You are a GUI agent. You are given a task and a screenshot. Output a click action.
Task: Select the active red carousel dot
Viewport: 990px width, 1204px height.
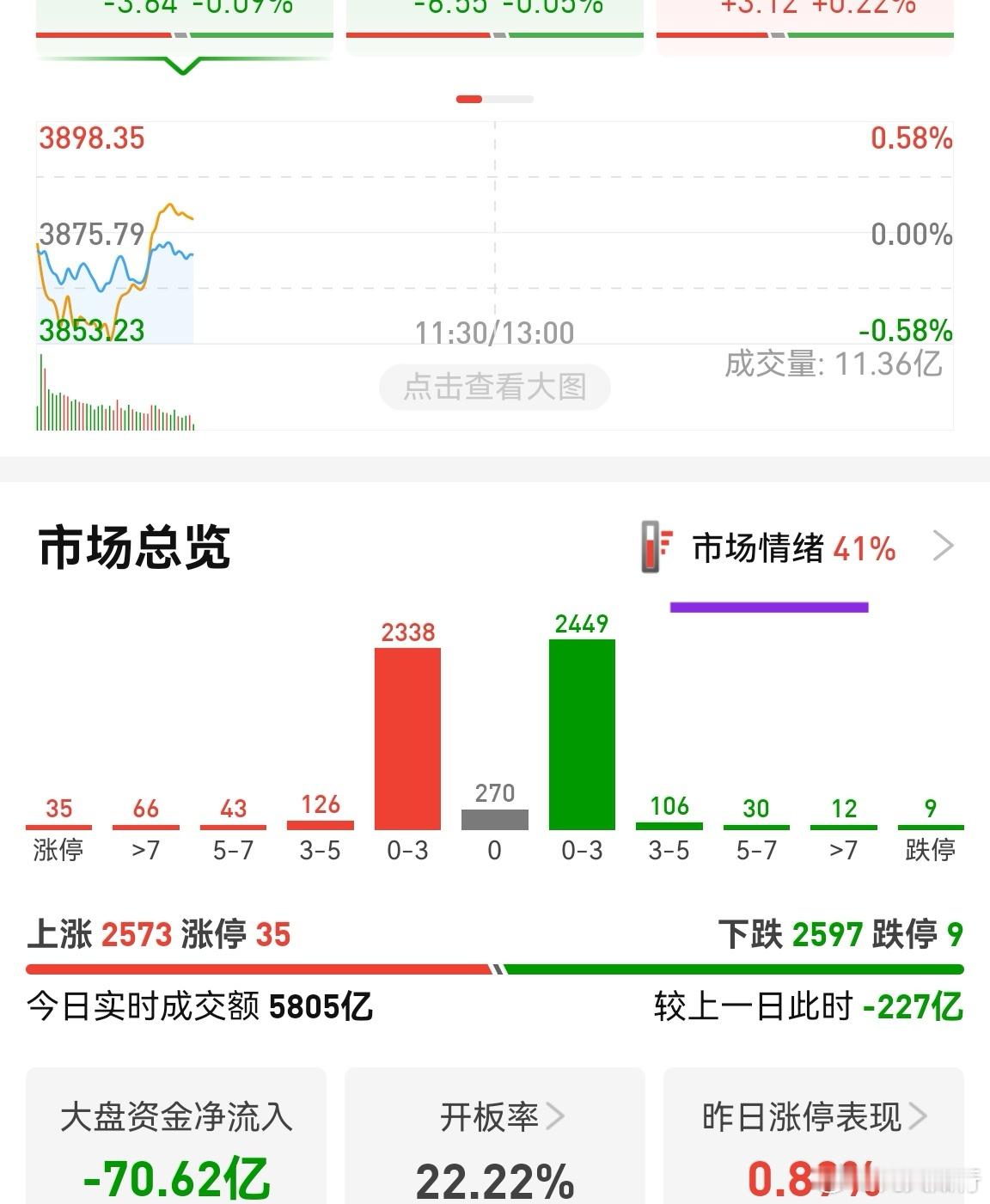coord(468,99)
